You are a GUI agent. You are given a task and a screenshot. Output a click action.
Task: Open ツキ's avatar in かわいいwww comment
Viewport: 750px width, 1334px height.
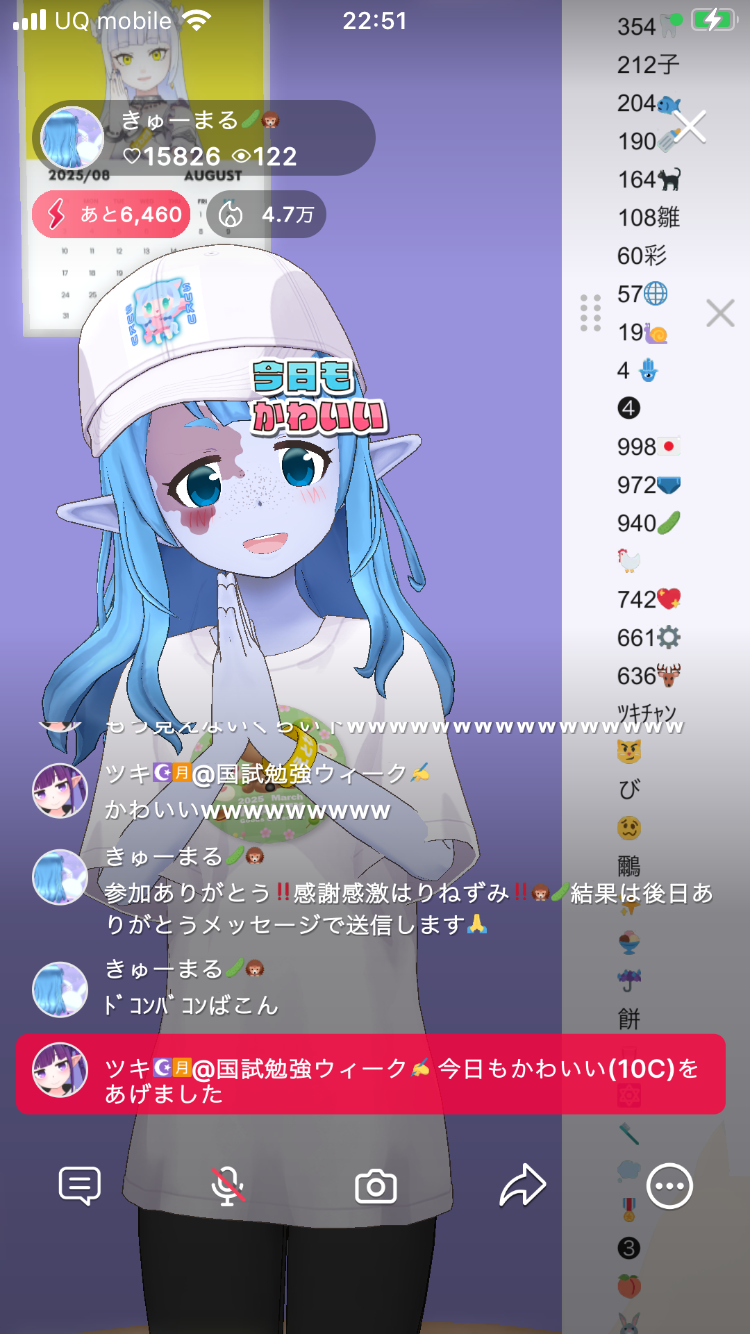click(x=60, y=791)
